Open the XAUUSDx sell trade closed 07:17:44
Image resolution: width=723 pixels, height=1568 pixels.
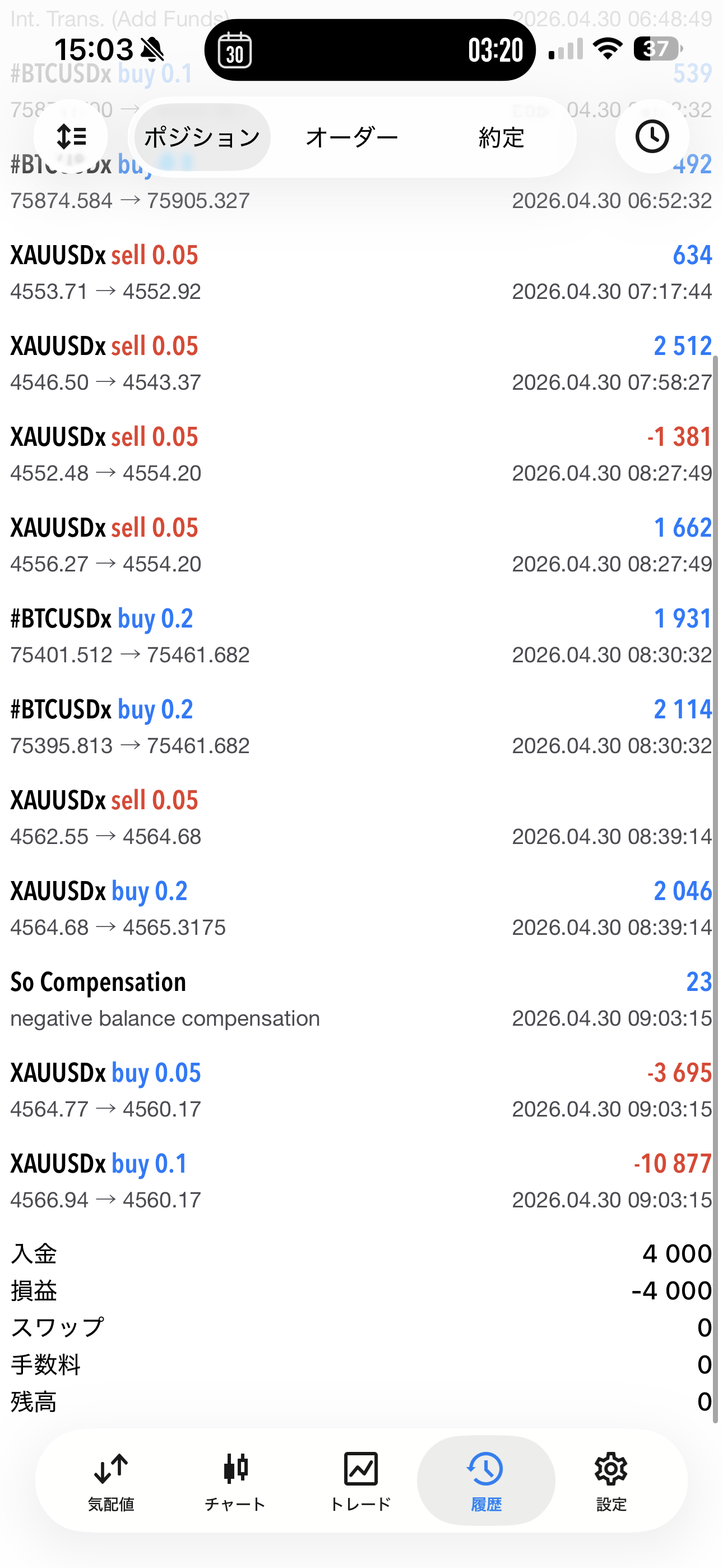(361, 273)
